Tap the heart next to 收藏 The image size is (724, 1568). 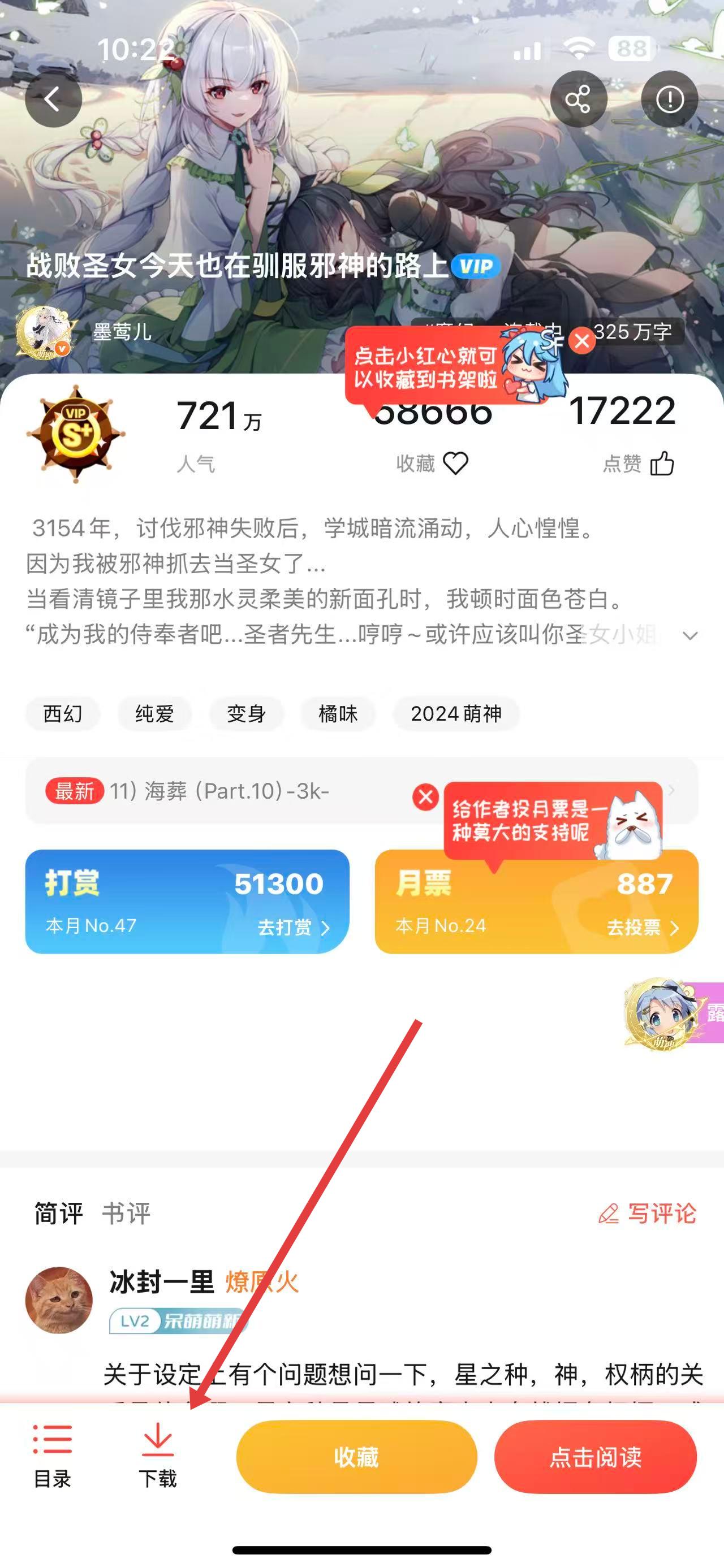(x=455, y=463)
